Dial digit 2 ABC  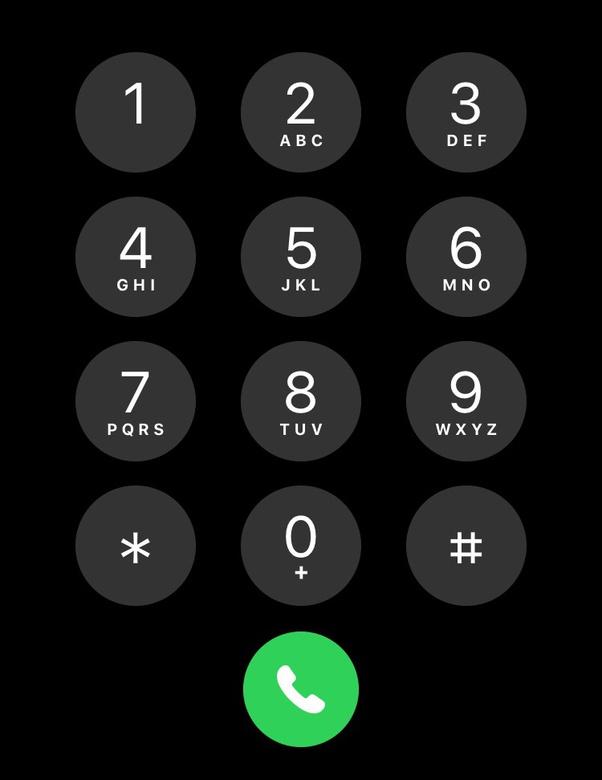301,113
